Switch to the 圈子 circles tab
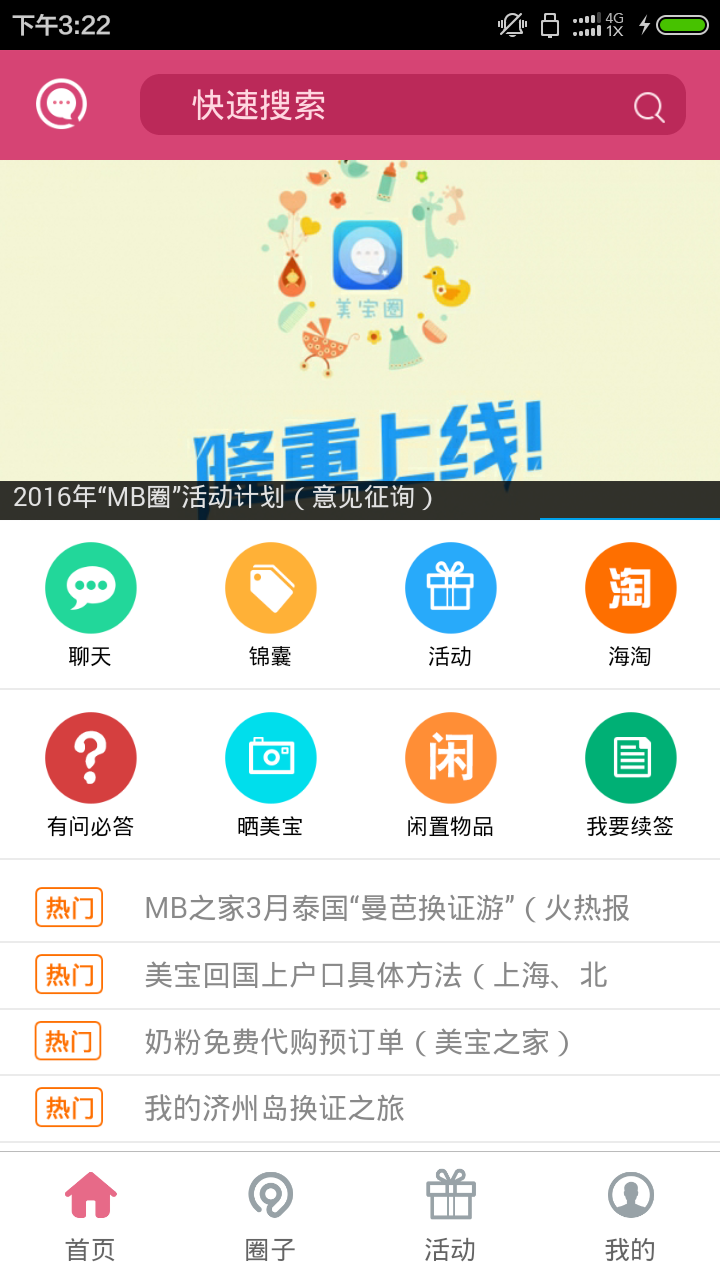Viewport: 720px width, 1280px height. click(270, 1217)
